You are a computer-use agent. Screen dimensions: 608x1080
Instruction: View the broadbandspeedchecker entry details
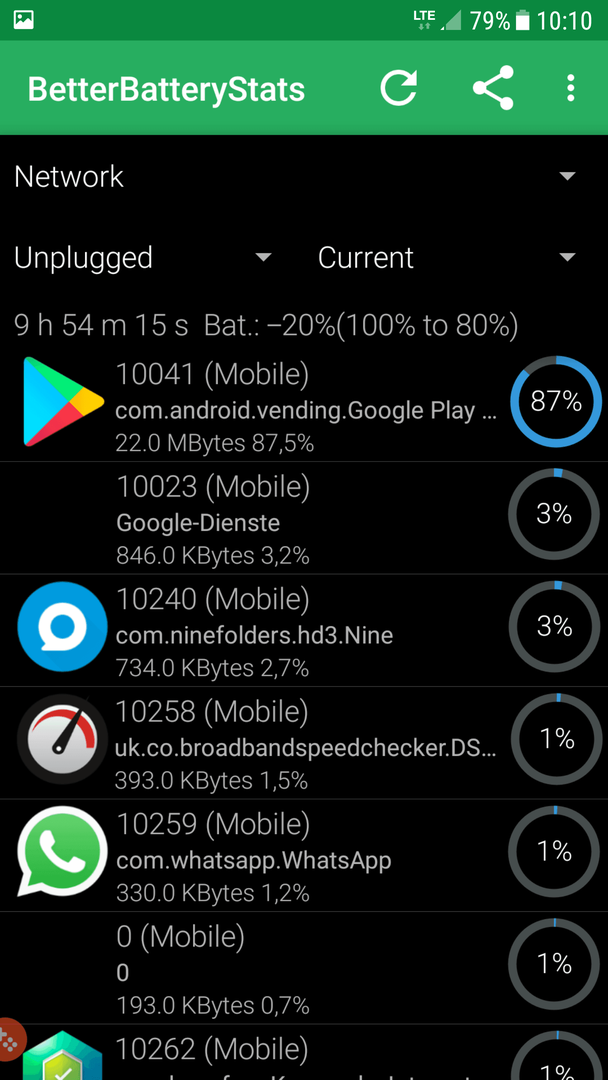304,743
